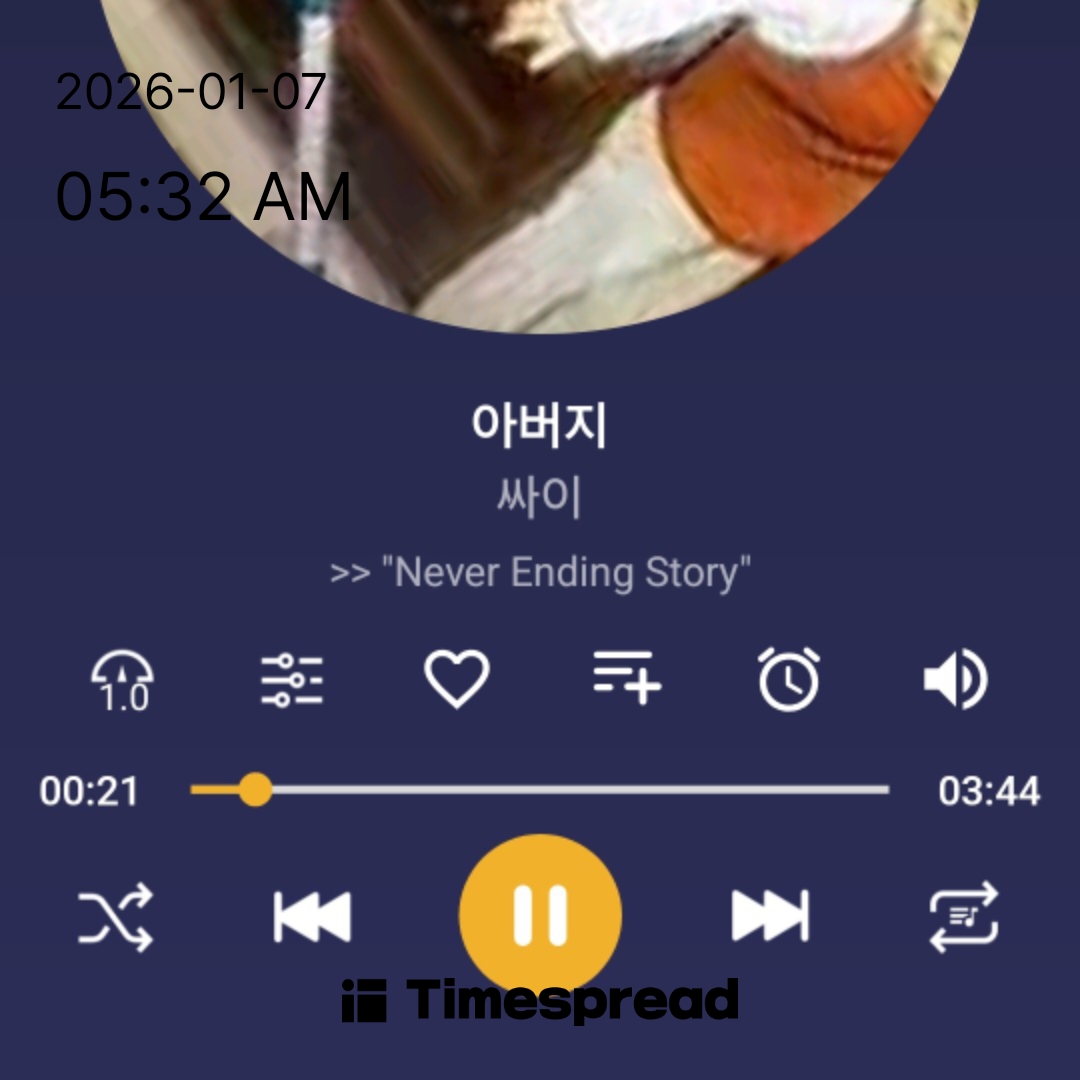Screen dimensions: 1080x1080
Task: Tap the seek bar to jump ahead
Action: [x=600, y=790]
